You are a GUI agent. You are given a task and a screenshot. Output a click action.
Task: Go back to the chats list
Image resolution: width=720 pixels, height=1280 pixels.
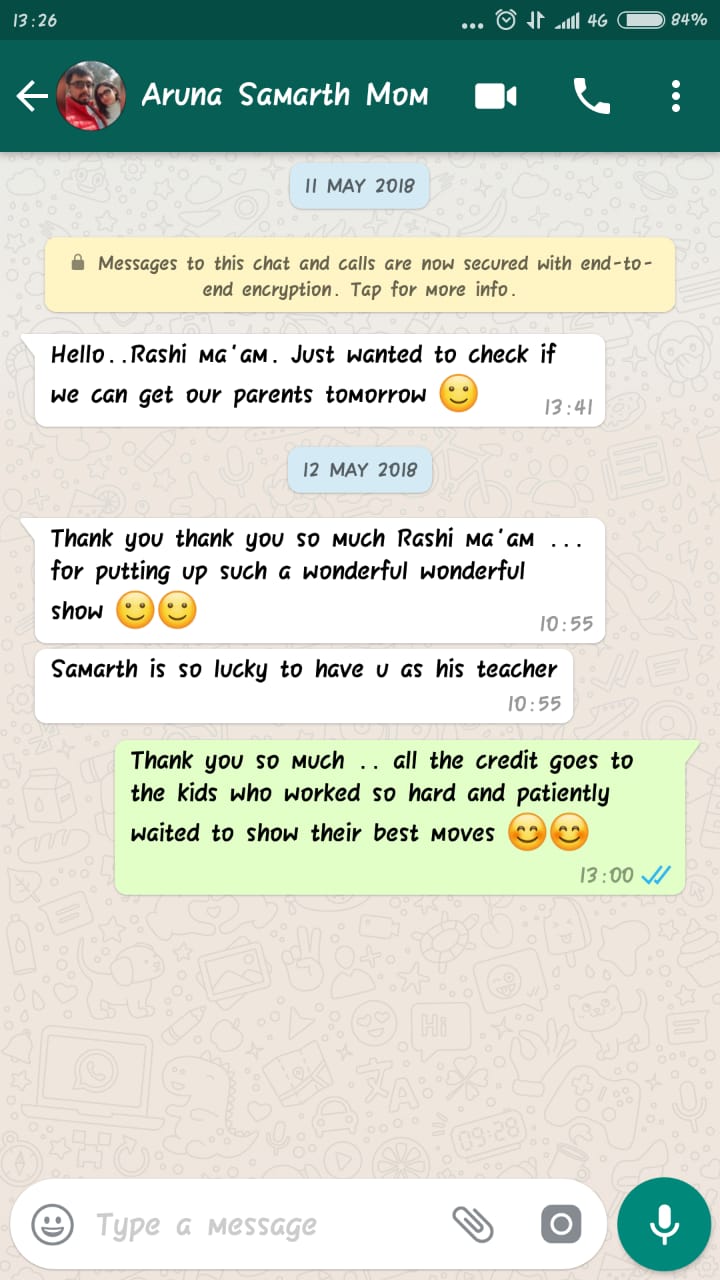point(32,96)
